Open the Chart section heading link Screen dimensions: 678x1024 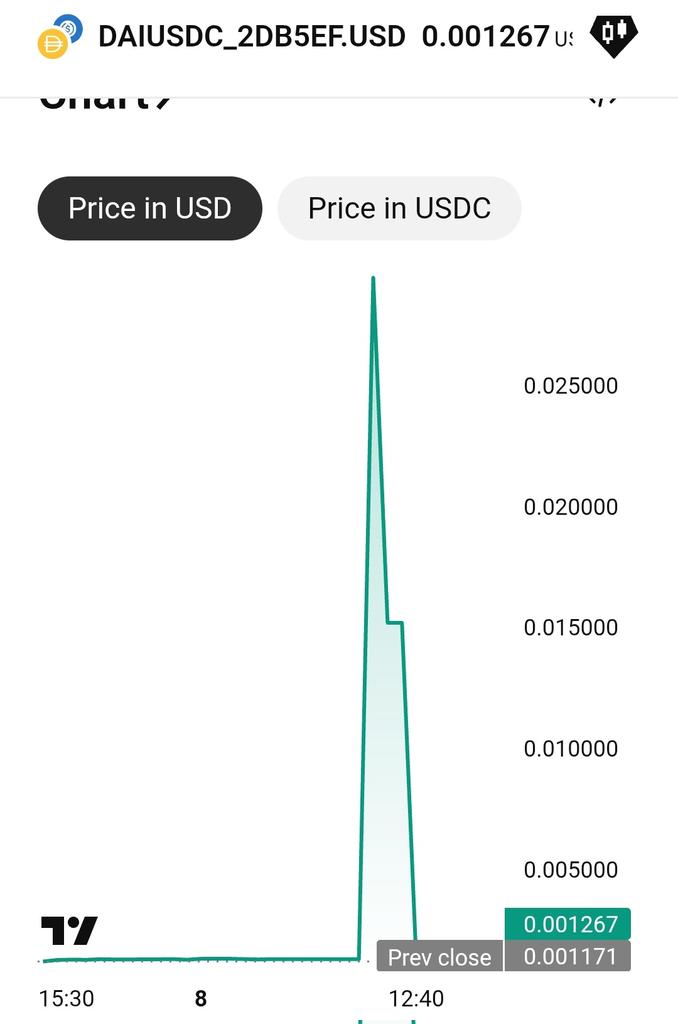pos(105,101)
